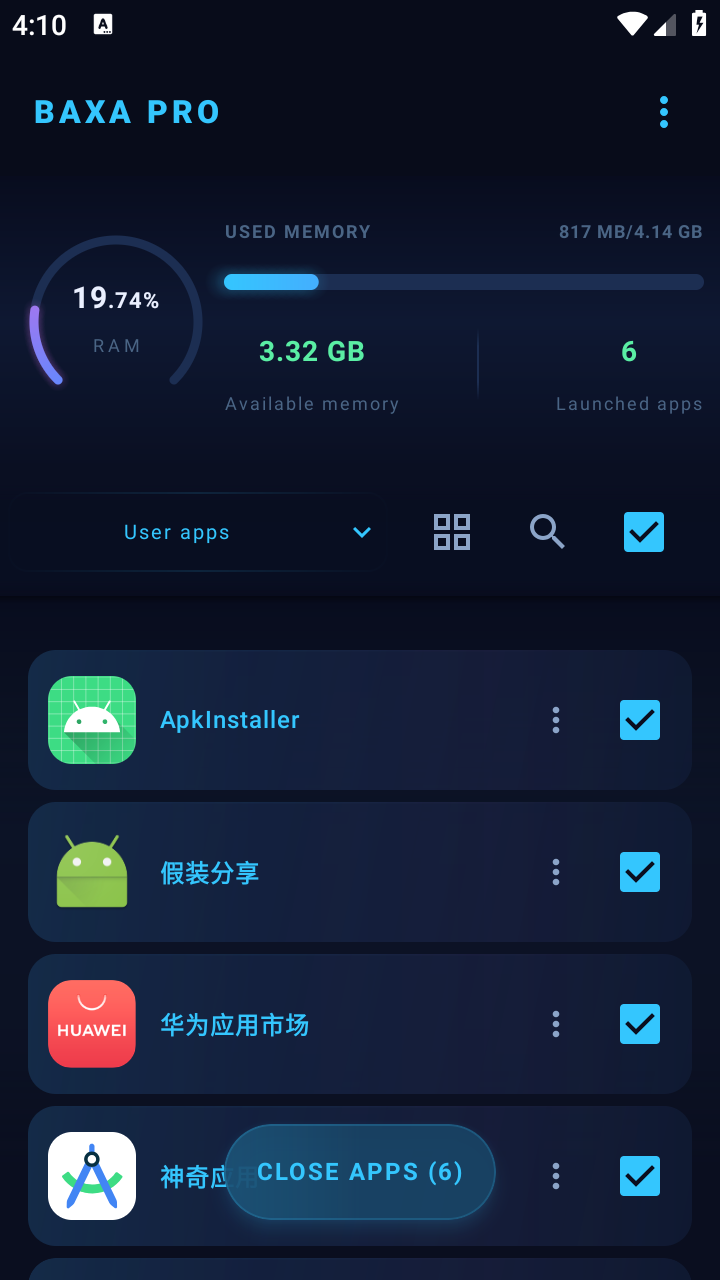Open the app search

547,532
